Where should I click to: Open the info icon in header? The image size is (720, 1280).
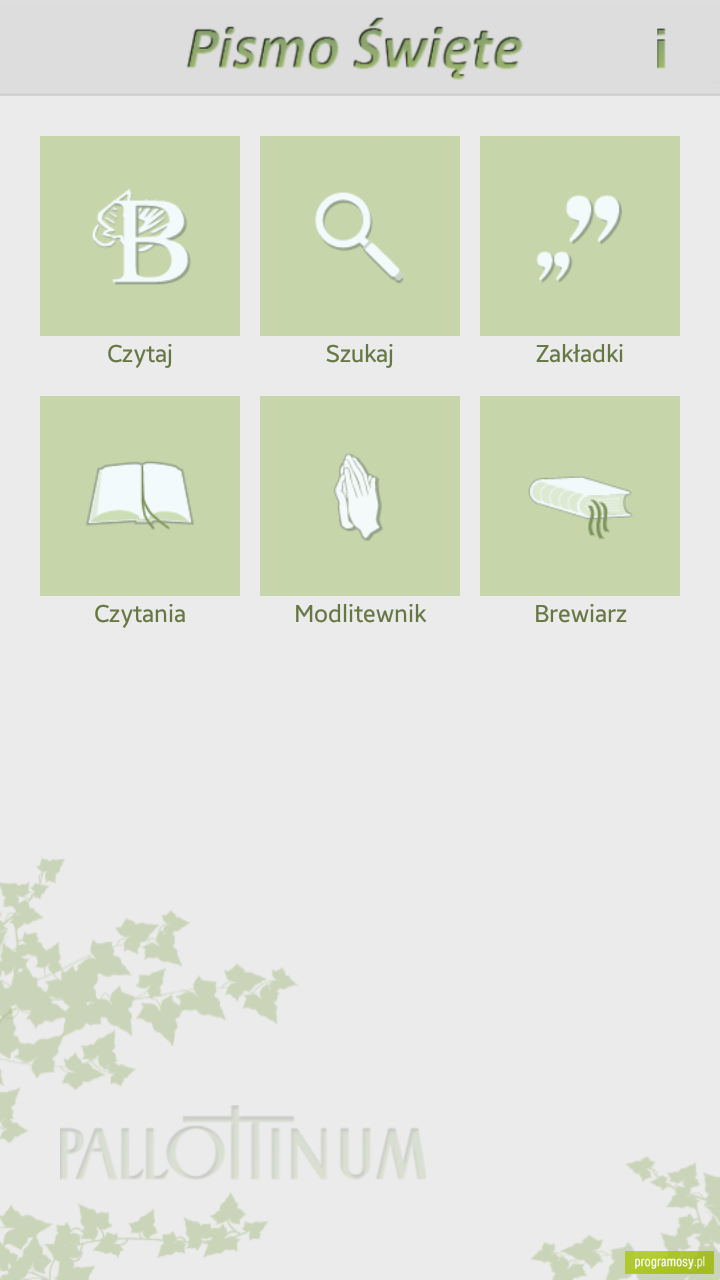660,48
